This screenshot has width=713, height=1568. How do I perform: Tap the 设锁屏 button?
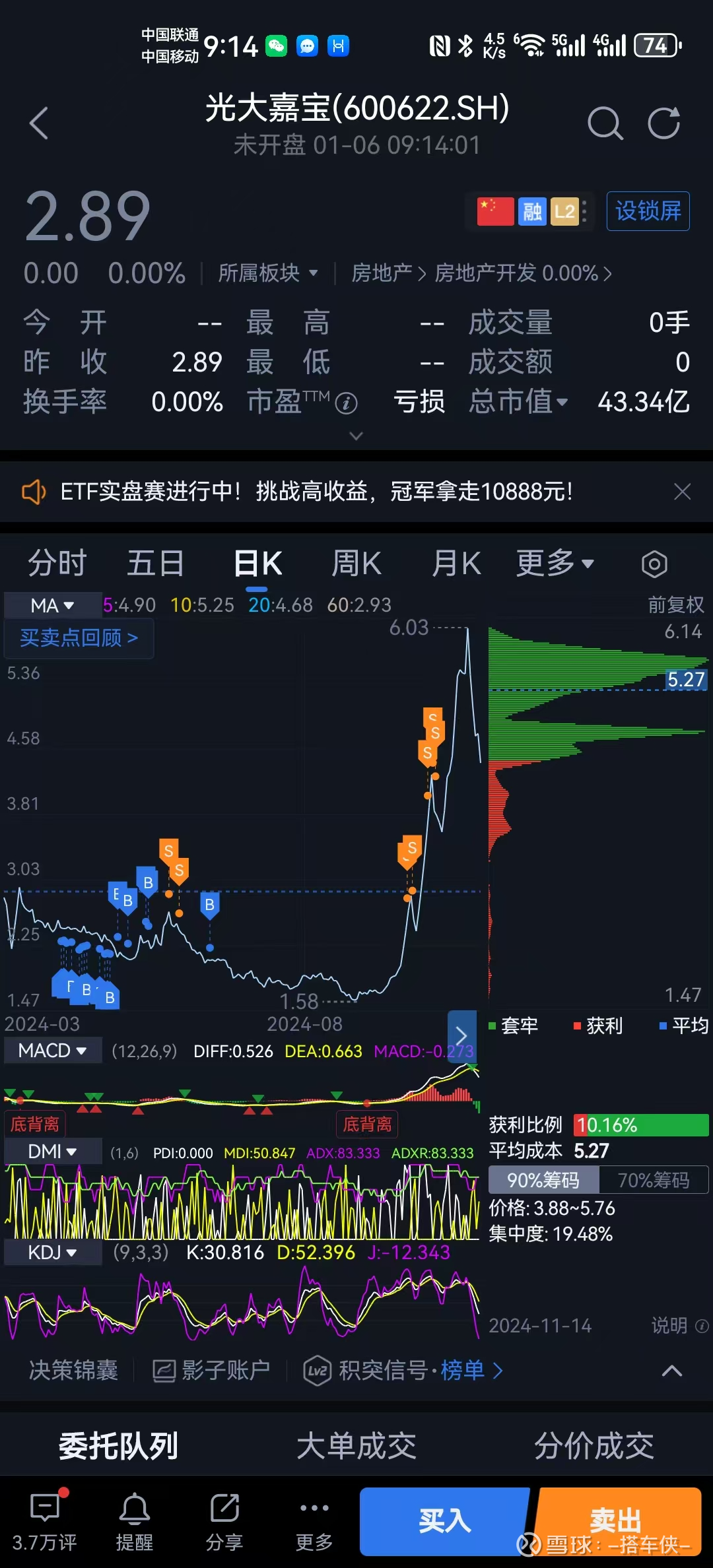(648, 211)
